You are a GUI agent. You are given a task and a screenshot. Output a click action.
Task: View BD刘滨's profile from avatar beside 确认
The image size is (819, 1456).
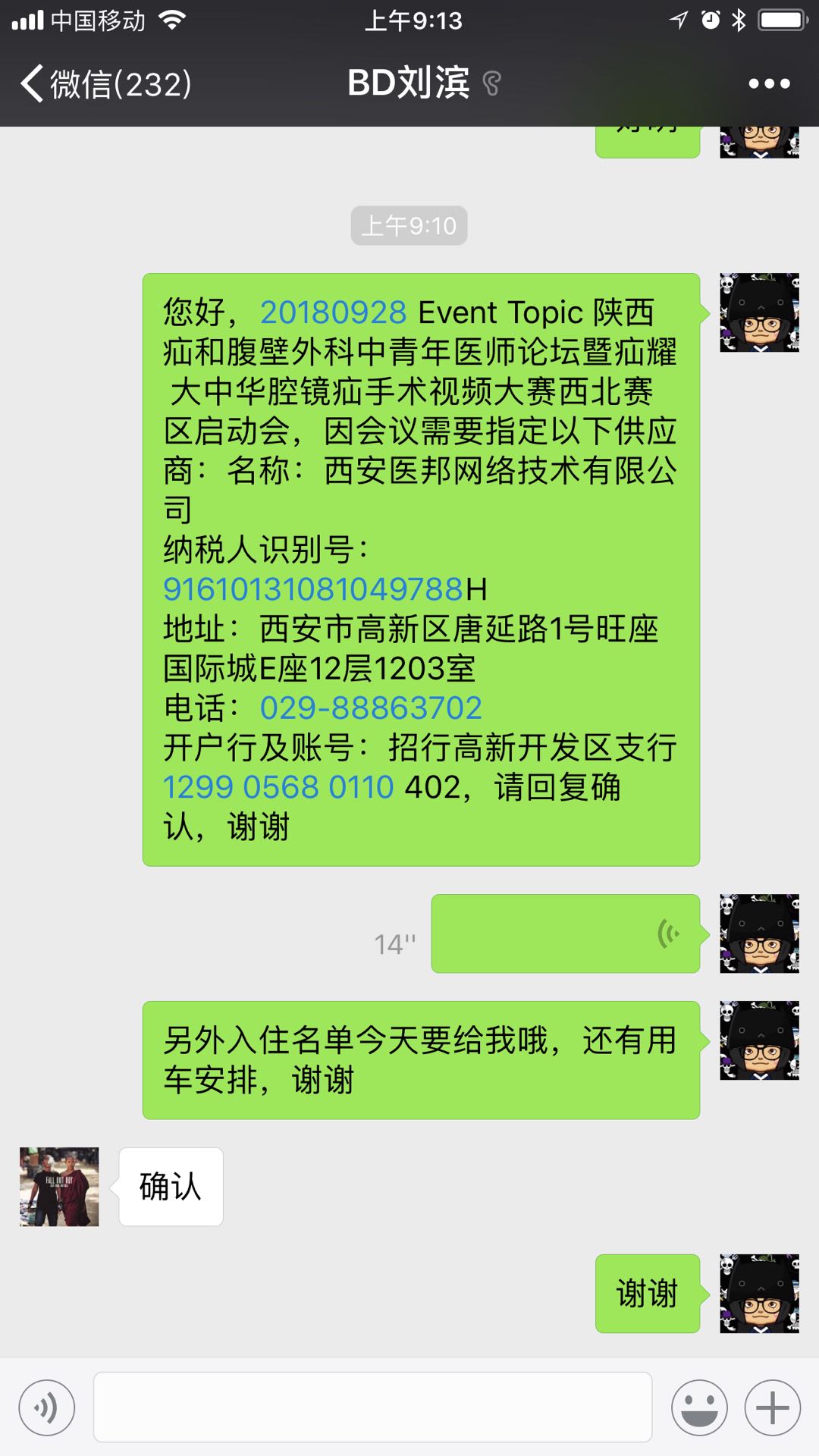pyautogui.click(x=59, y=1187)
